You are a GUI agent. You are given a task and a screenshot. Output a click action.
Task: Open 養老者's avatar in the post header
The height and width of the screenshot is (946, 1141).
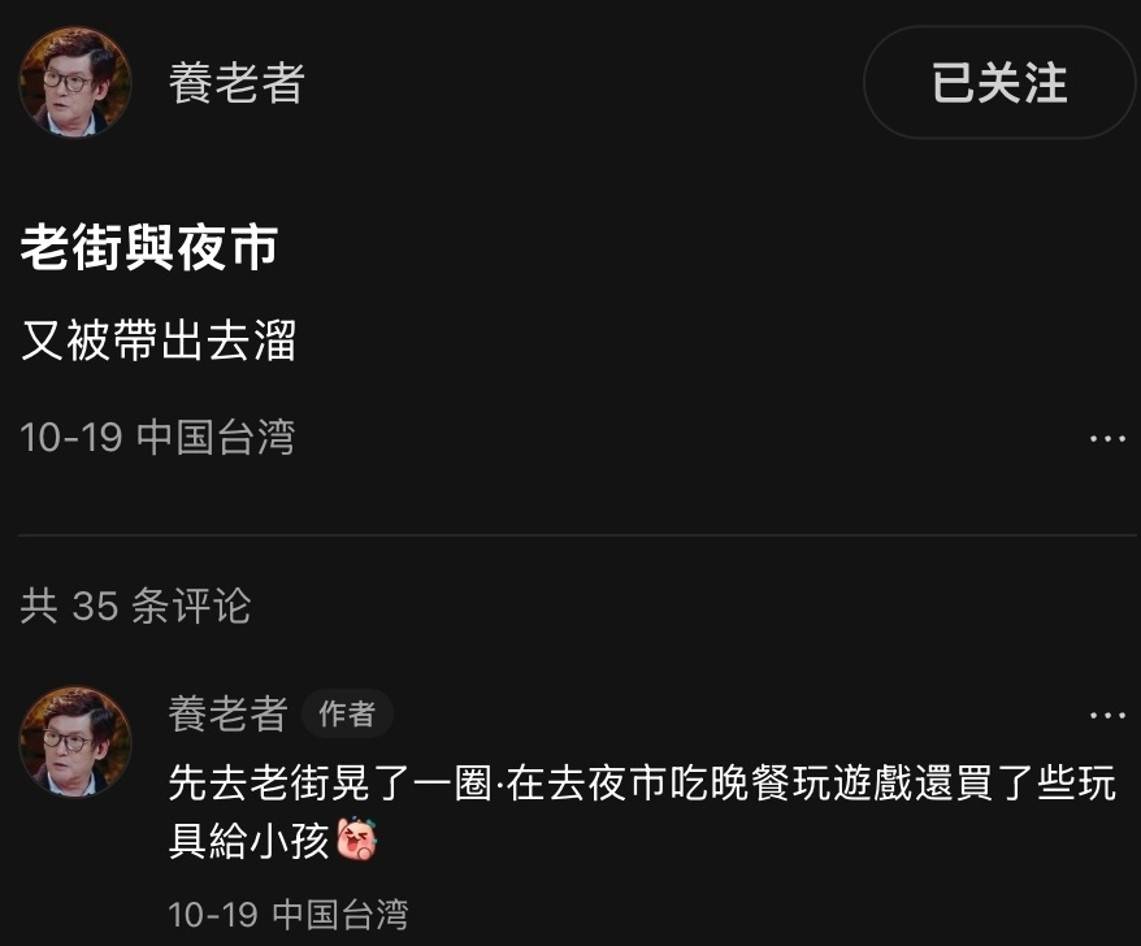pyautogui.click(x=75, y=82)
